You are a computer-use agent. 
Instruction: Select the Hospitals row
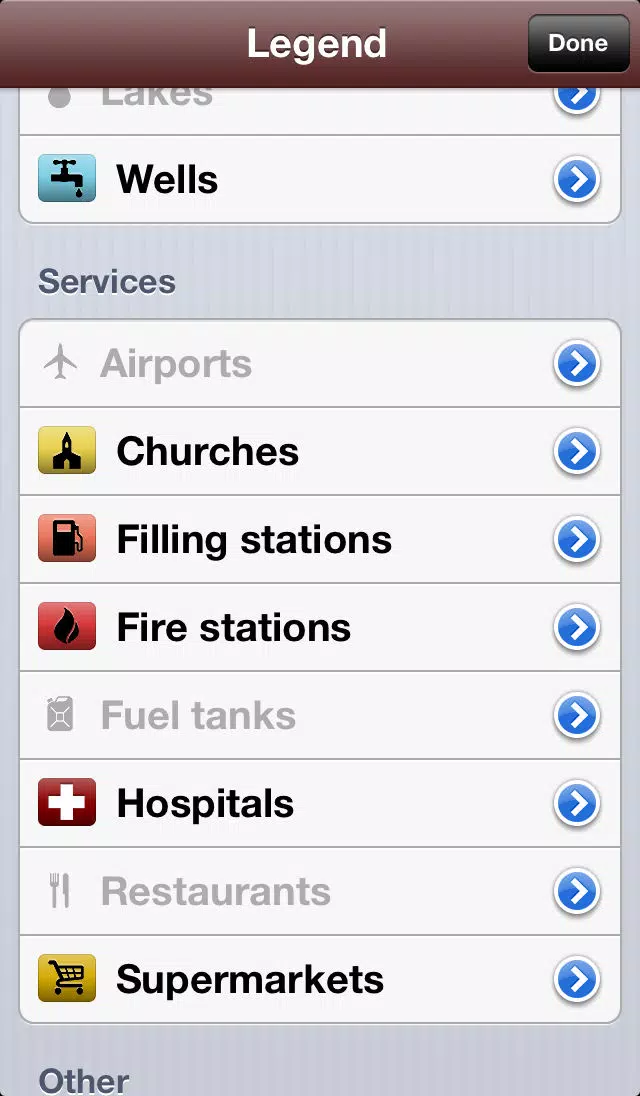coord(319,804)
